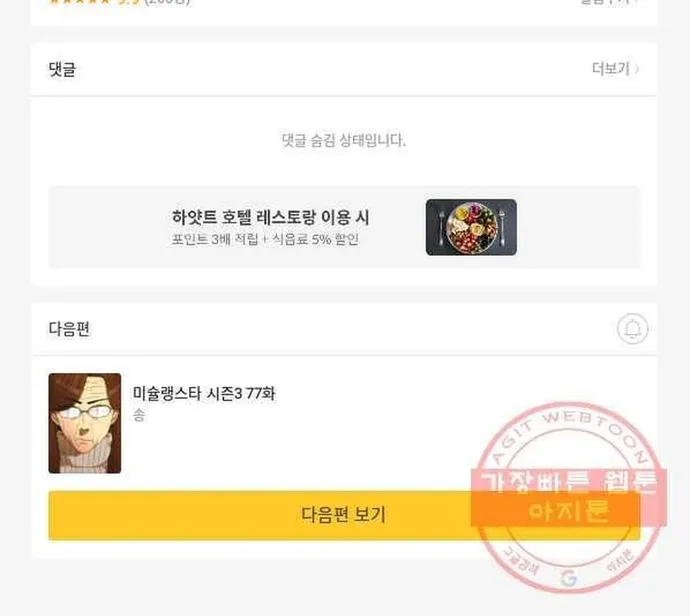Viewport: 690px width, 616px height.
Task: Open the Hyatt hotel restaurant banner
Action: click(x=344, y=227)
